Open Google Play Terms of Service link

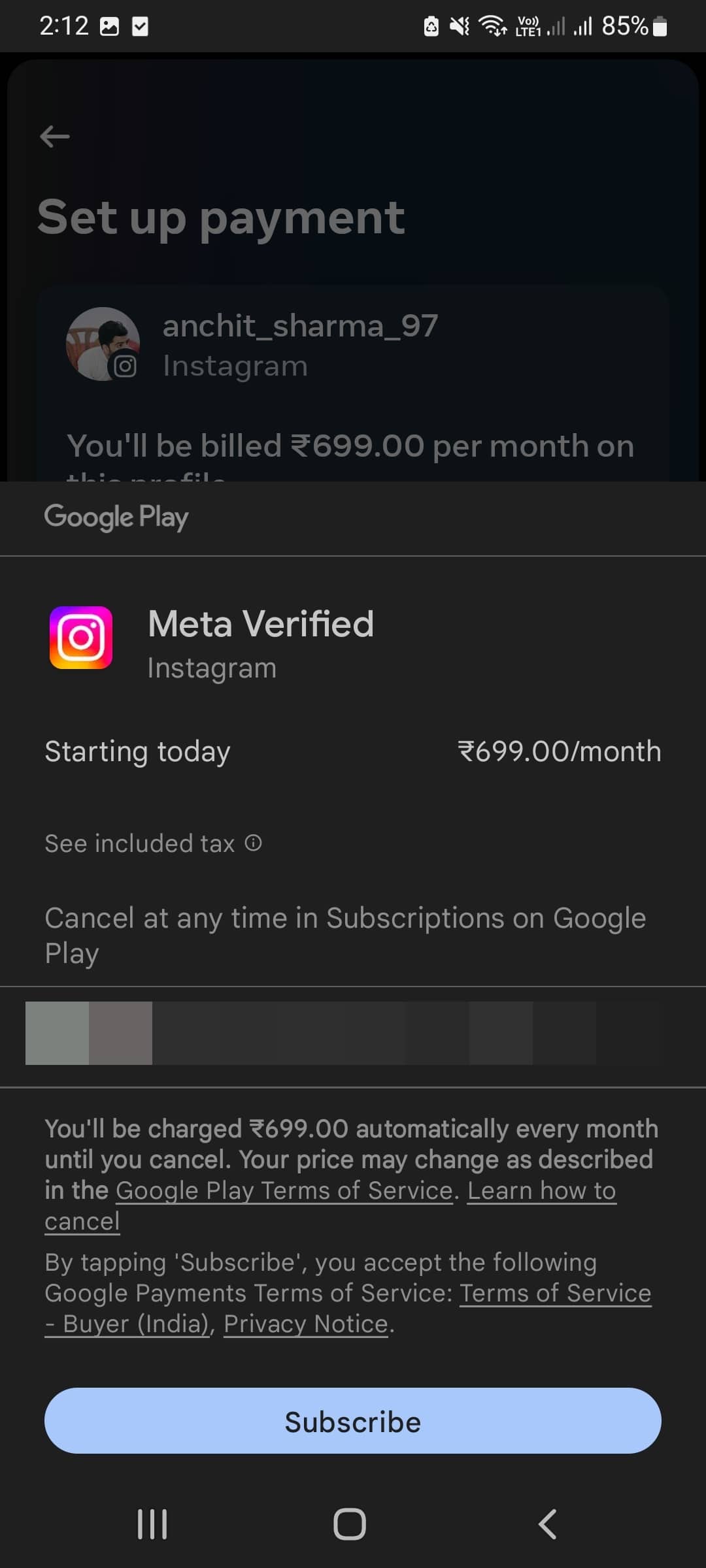(284, 1190)
